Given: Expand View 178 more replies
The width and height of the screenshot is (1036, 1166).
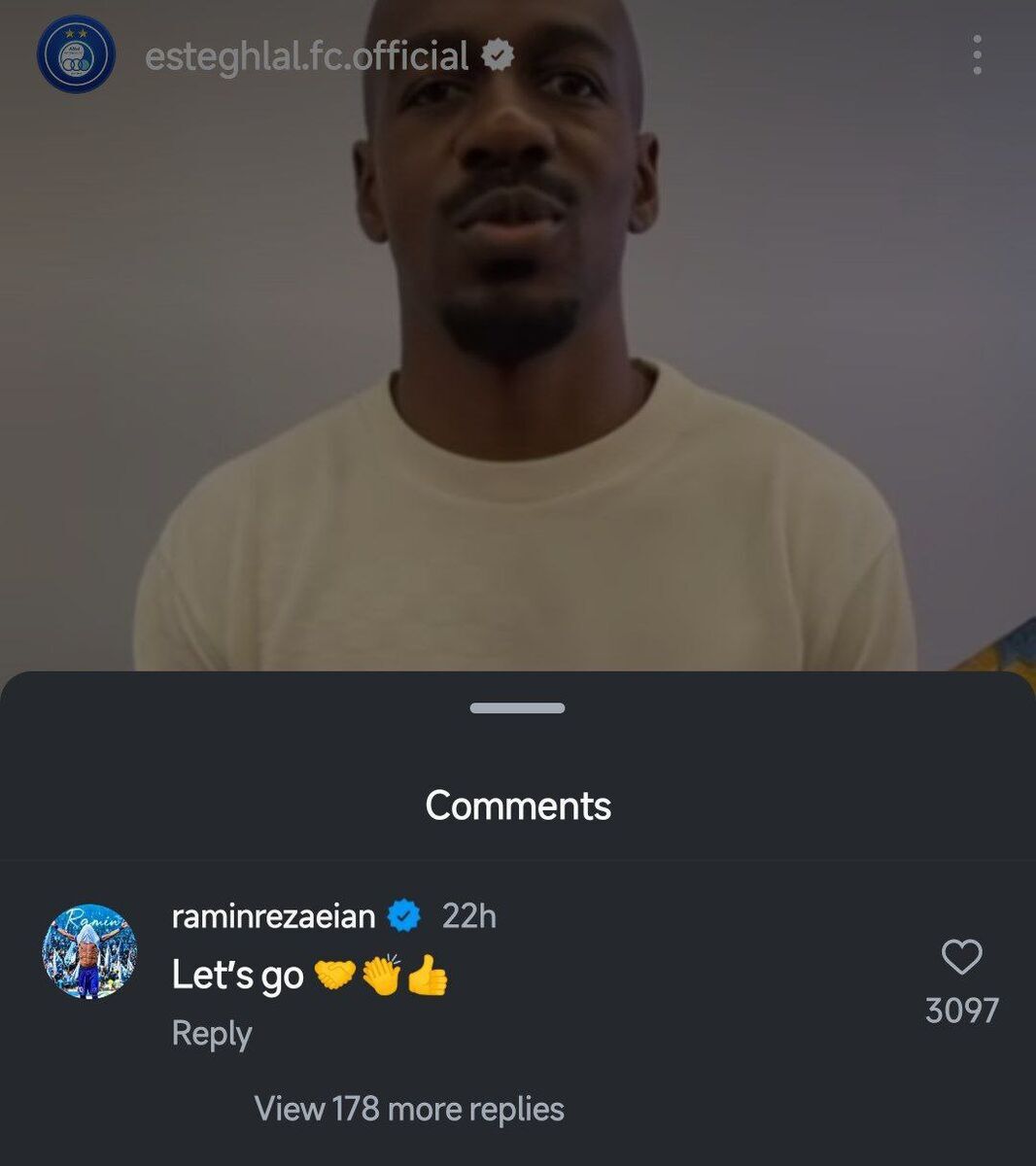Looking at the screenshot, I should [409, 1109].
